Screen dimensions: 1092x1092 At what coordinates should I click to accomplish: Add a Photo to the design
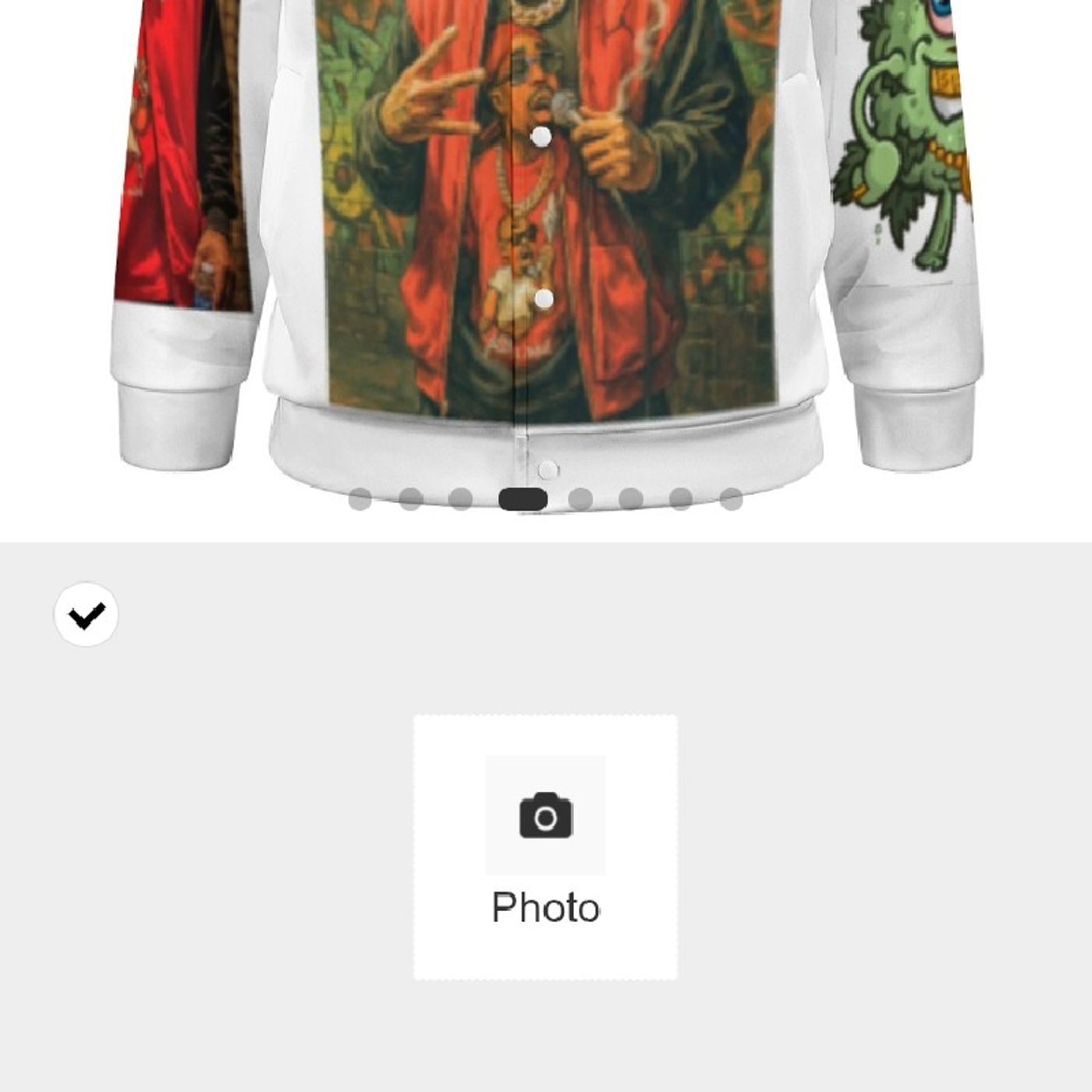pyautogui.click(x=545, y=846)
